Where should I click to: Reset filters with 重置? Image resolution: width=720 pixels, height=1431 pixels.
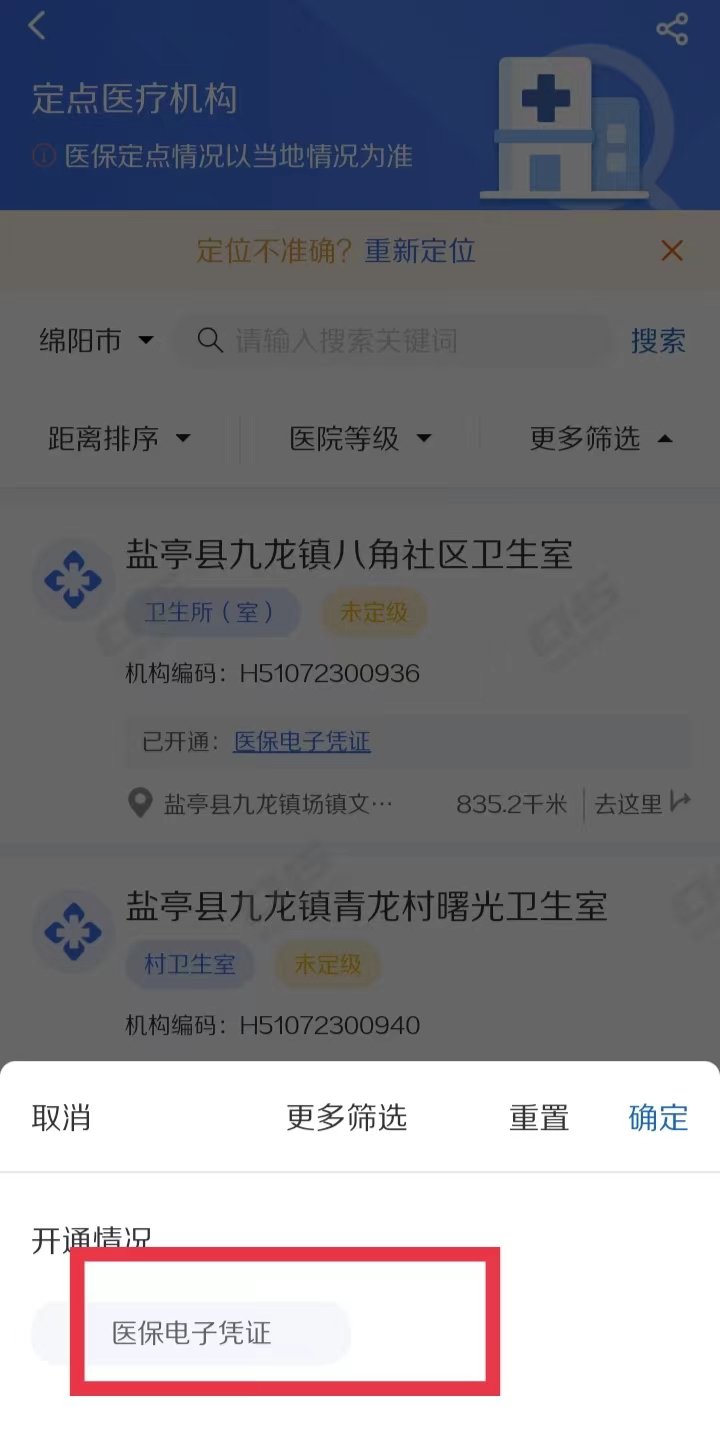[x=539, y=1117]
